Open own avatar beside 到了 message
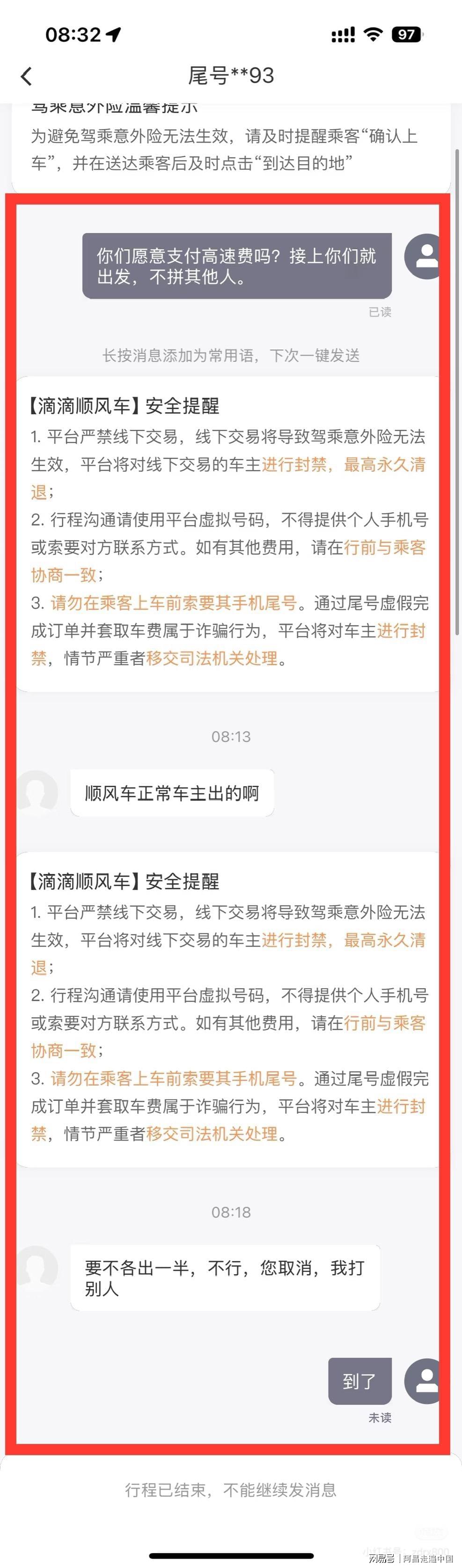This screenshot has height=1568, width=462. pos(426,1380)
